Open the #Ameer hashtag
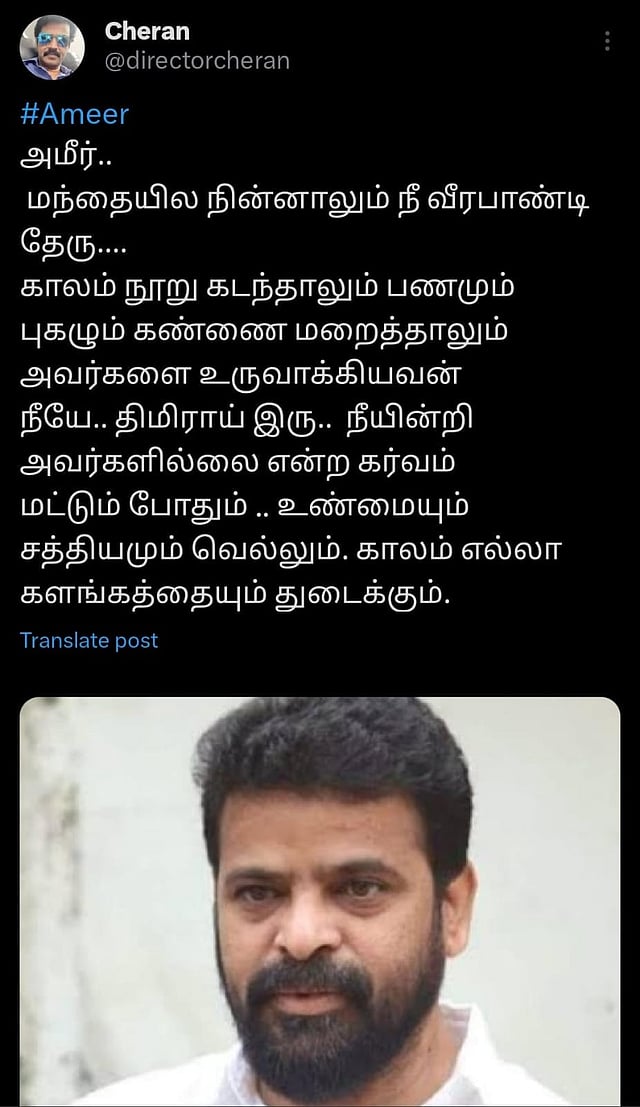This screenshot has width=640, height=1107. click(x=74, y=114)
